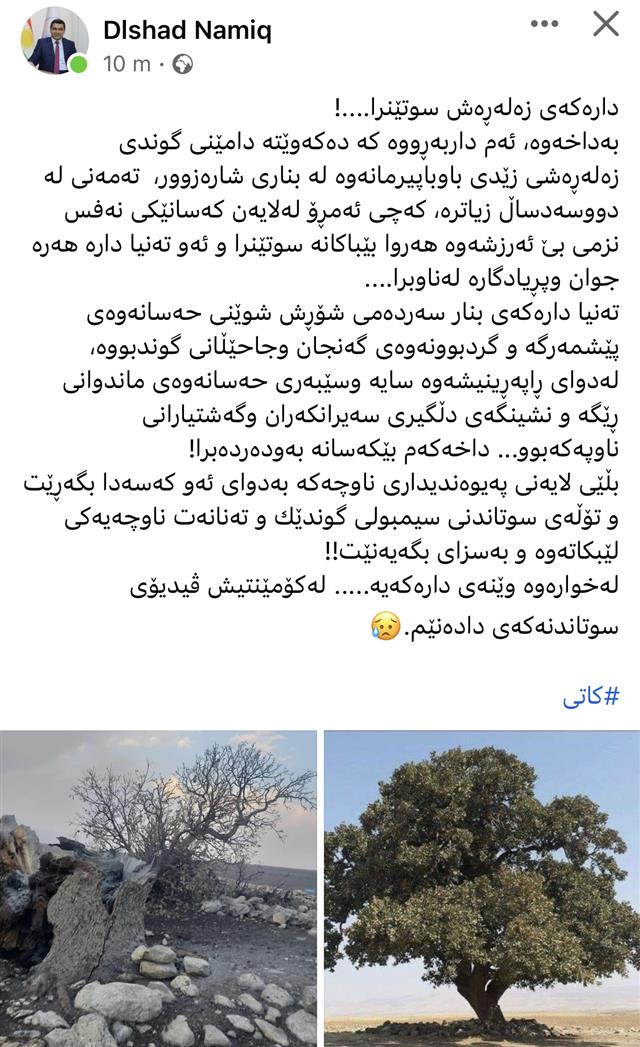View the burned tree photo
This screenshot has width=640, height=1047.
pyautogui.click(x=158, y=888)
